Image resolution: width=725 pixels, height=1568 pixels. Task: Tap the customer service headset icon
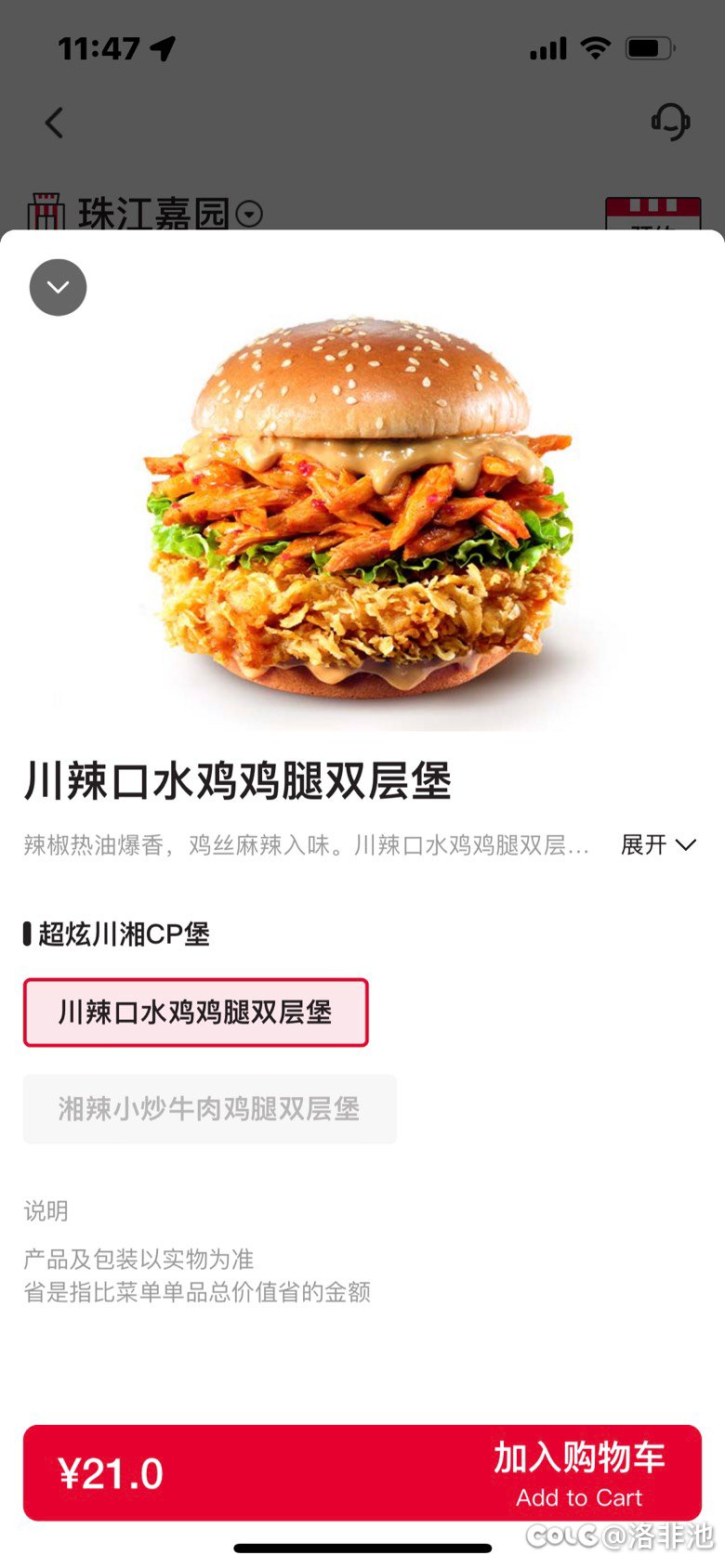click(x=671, y=122)
